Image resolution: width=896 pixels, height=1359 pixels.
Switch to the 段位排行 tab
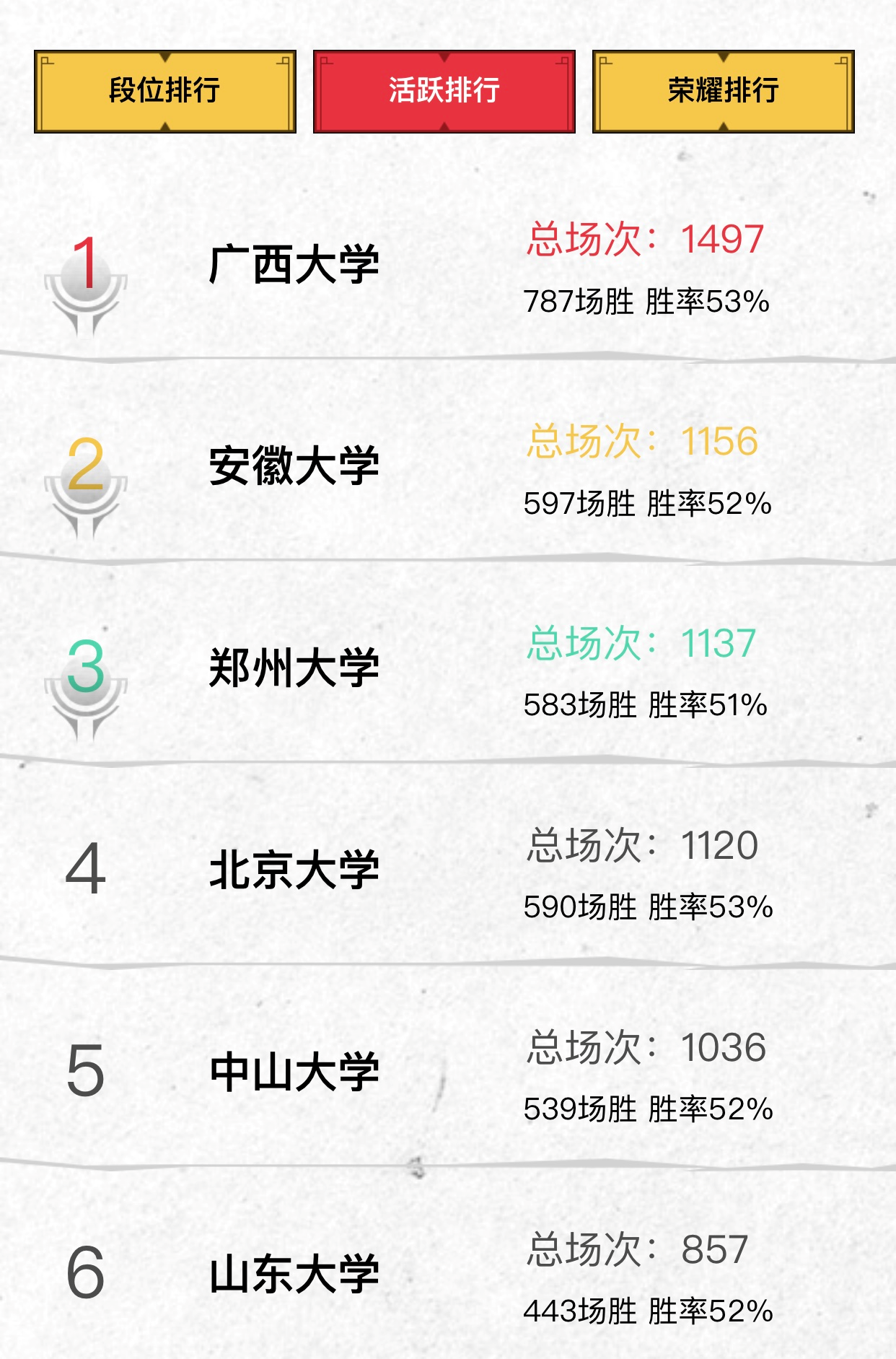[x=165, y=92]
